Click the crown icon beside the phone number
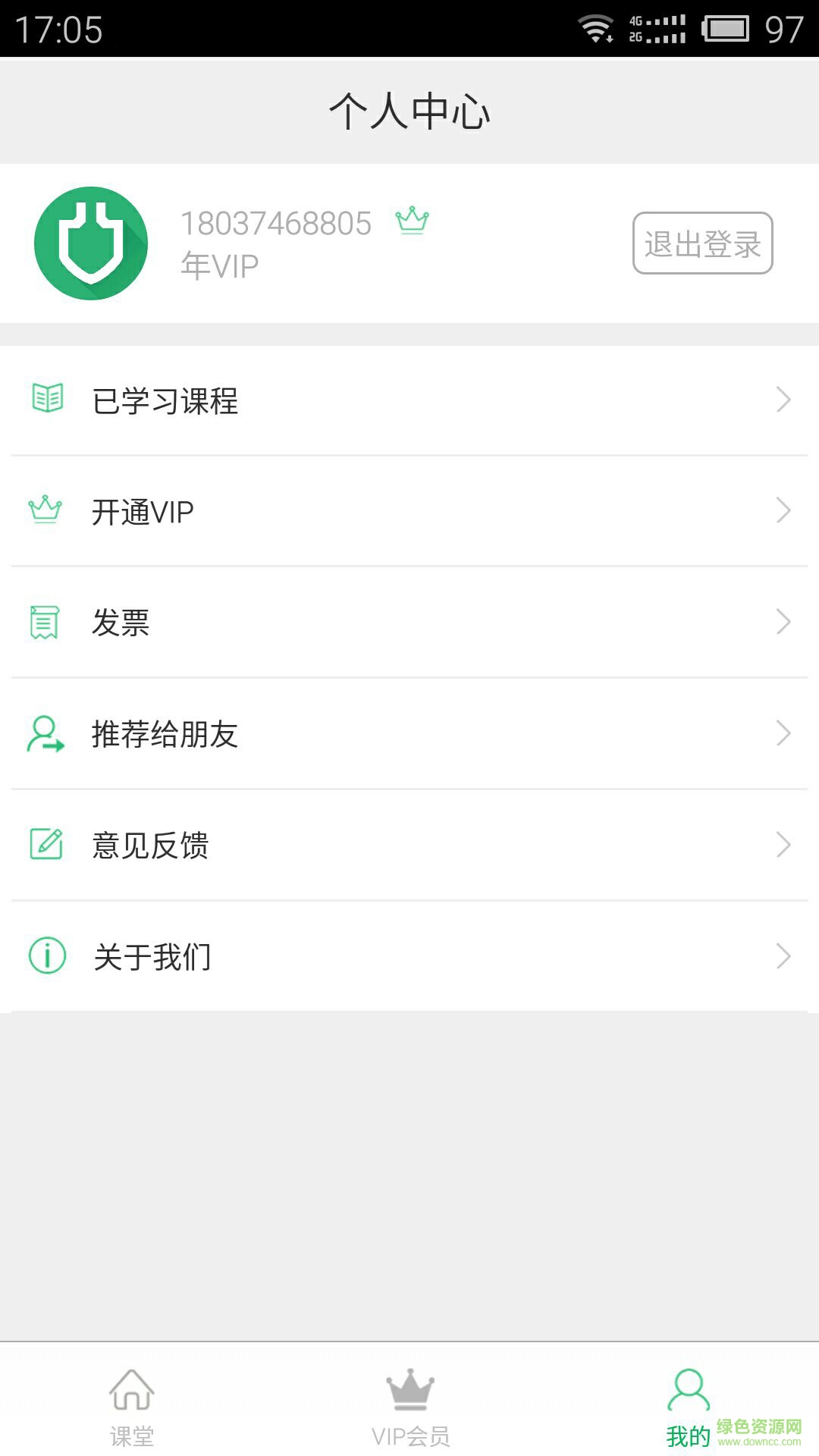Image resolution: width=819 pixels, height=1456 pixels. coord(411,222)
